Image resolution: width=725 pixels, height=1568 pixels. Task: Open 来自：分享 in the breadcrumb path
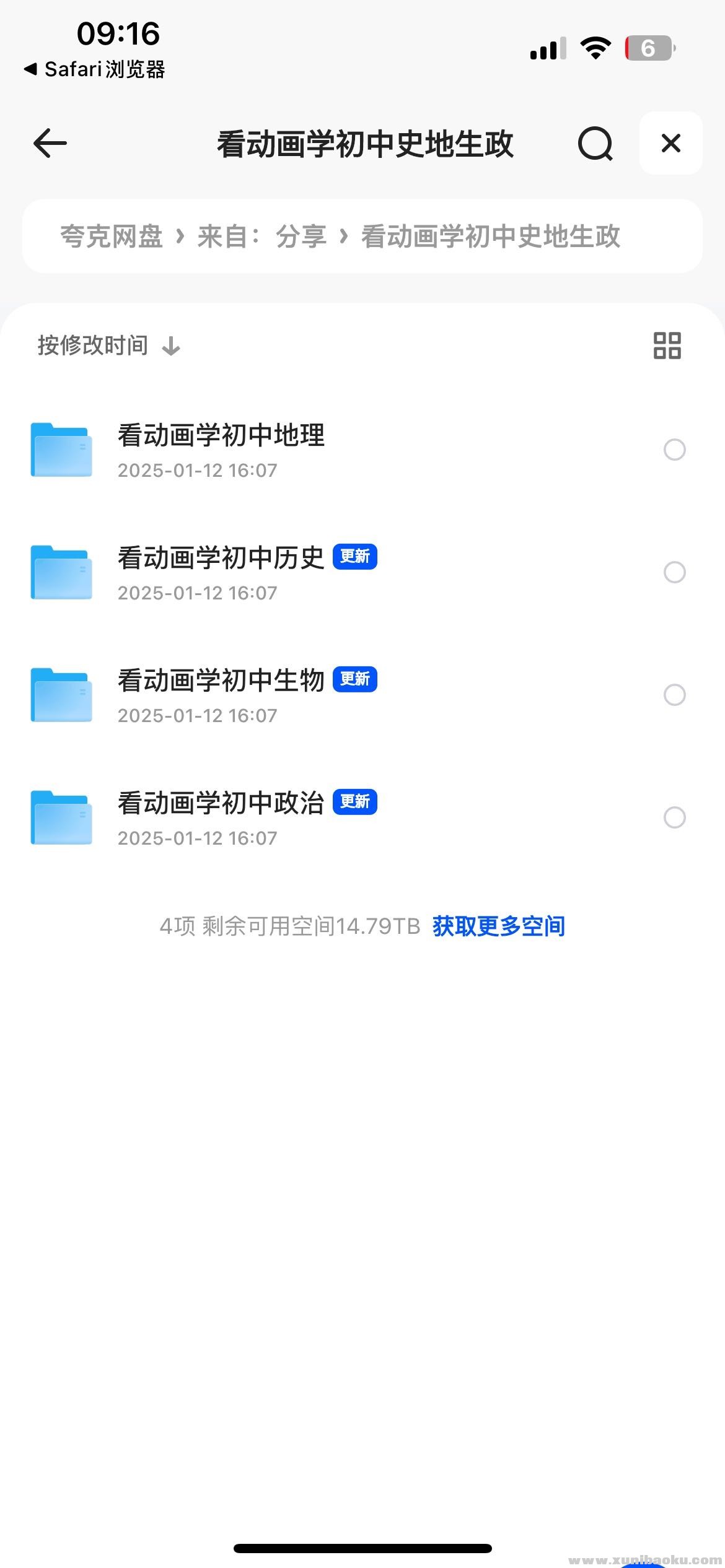pos(263,236)
